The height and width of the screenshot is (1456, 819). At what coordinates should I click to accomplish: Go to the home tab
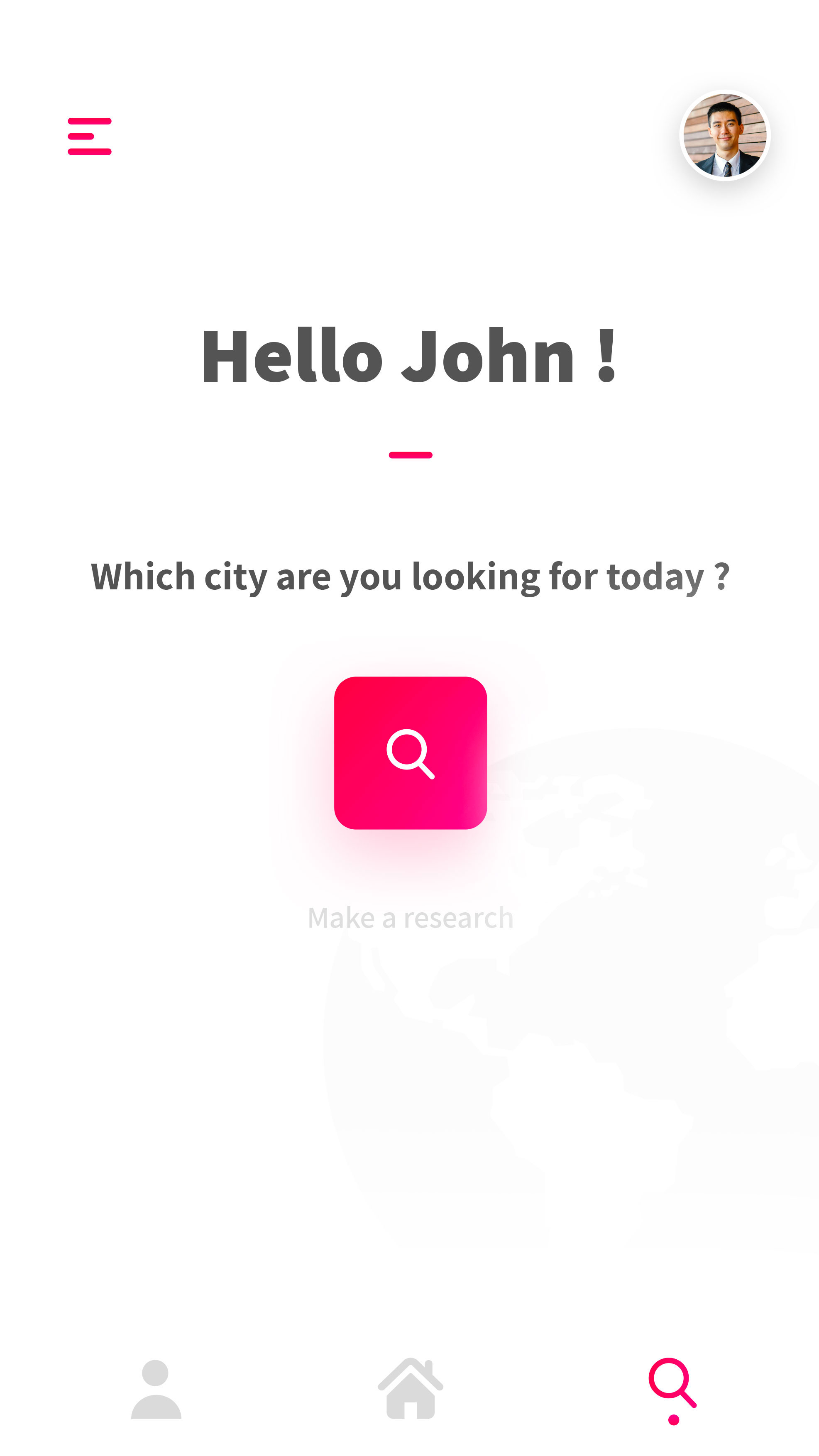click(x=411, y=1388)
